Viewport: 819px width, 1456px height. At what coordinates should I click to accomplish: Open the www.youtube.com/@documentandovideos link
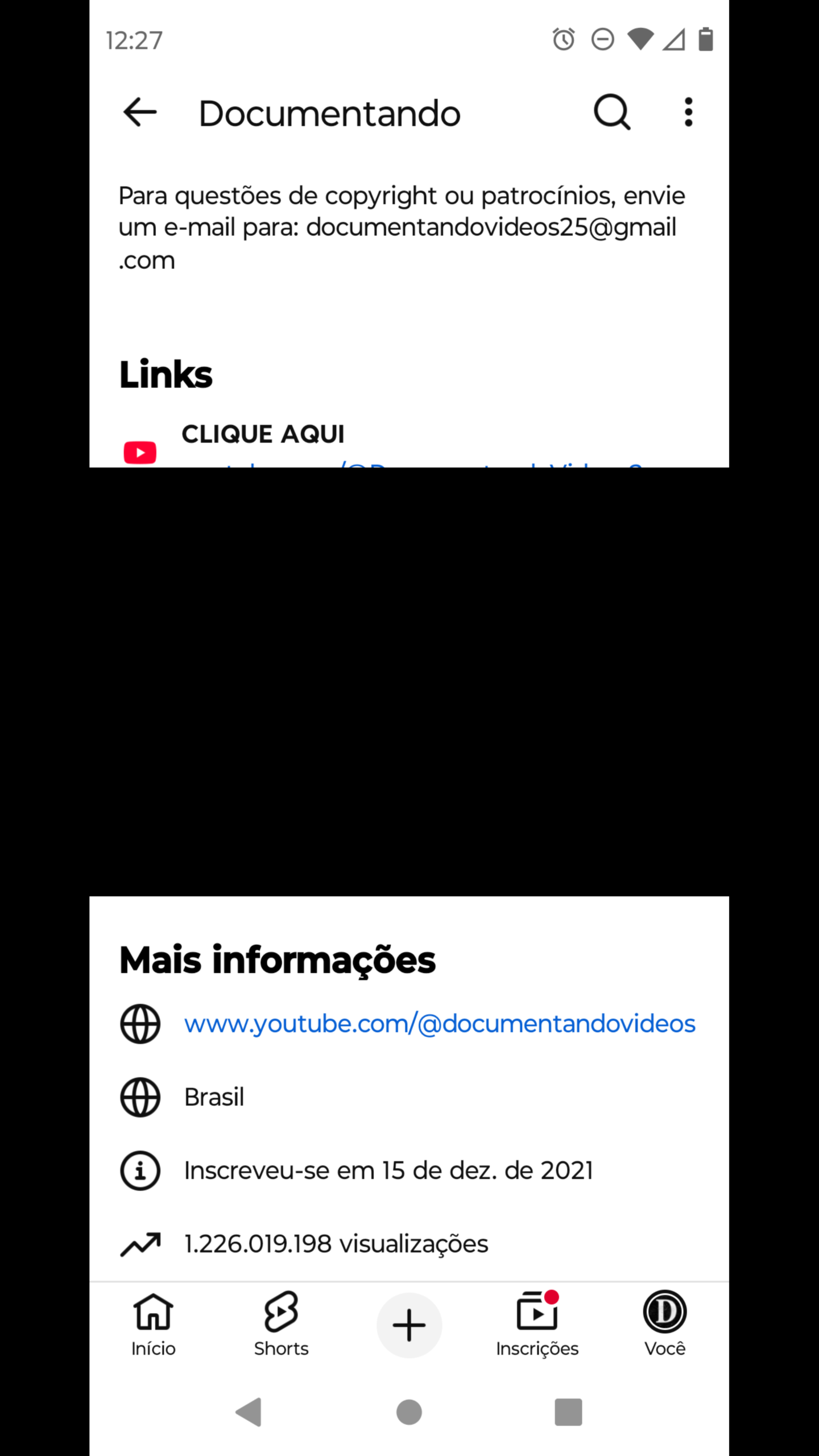point(440,1024)
